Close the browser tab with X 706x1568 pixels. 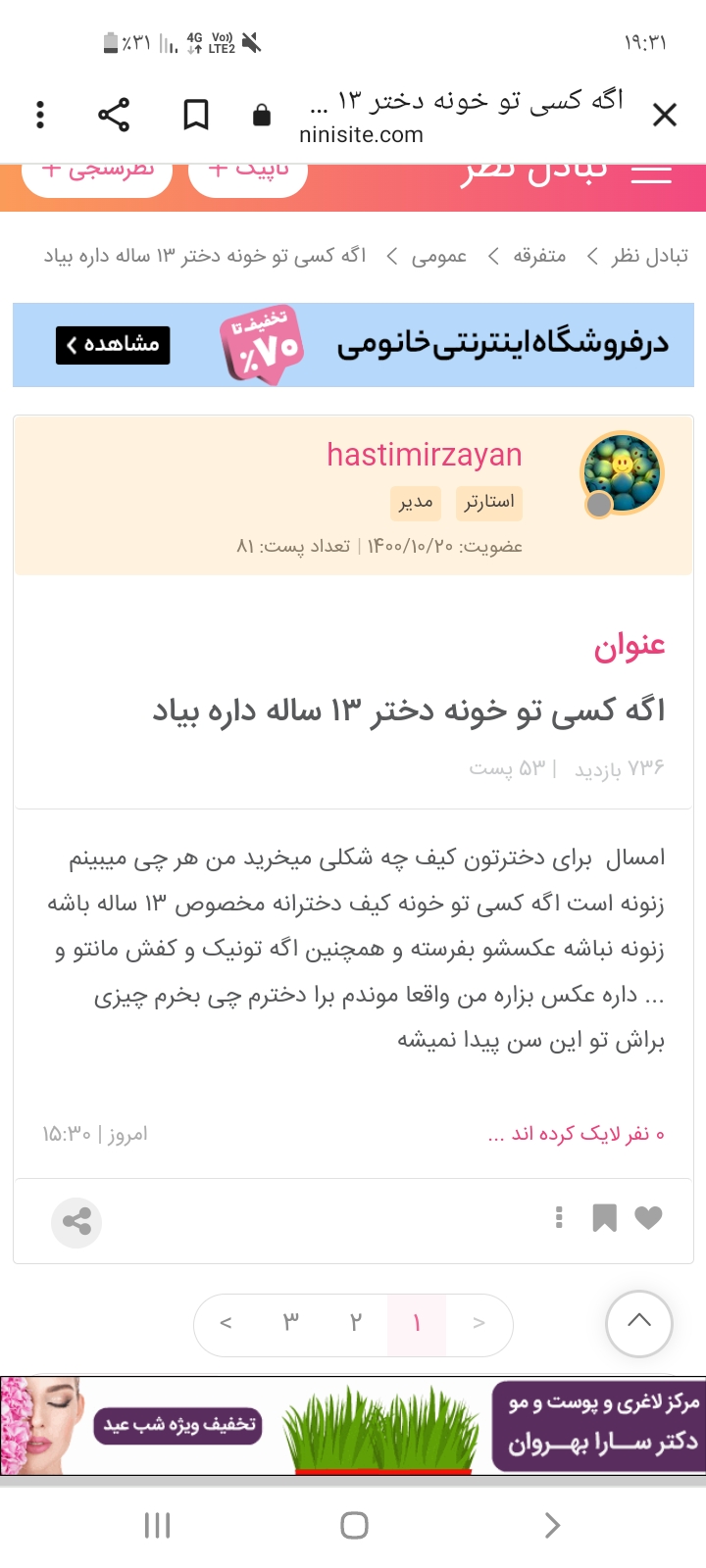(664, 116)
